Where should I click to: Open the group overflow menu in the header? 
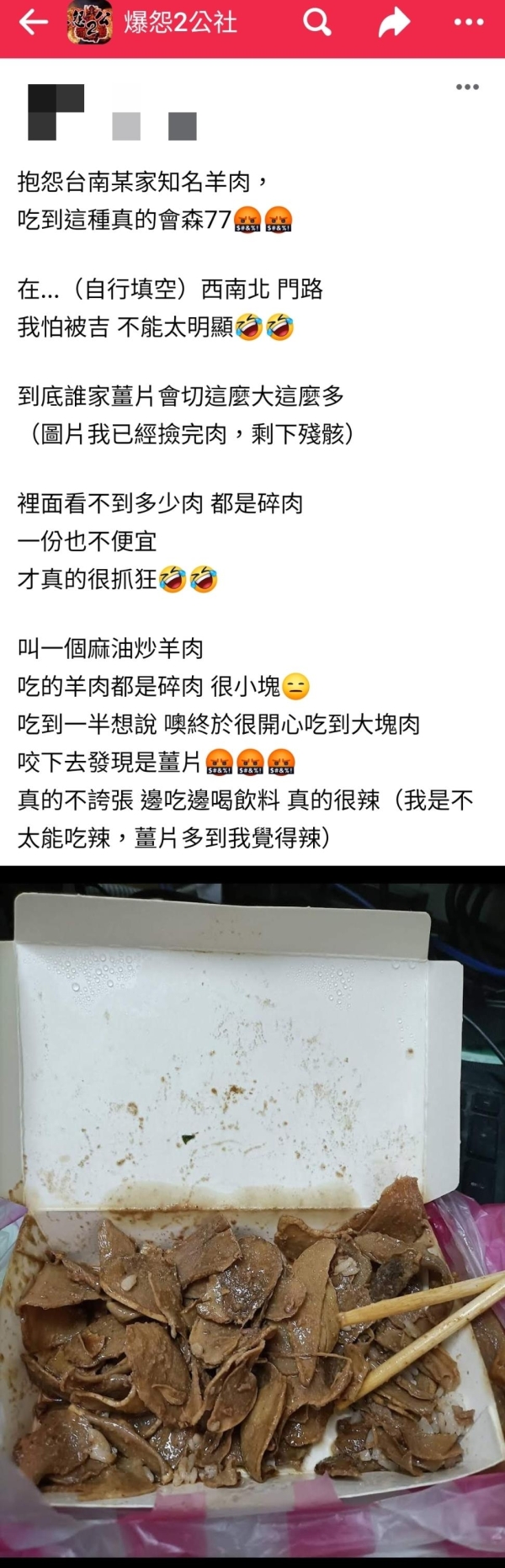pyautogui.click(x=468, y=23)
